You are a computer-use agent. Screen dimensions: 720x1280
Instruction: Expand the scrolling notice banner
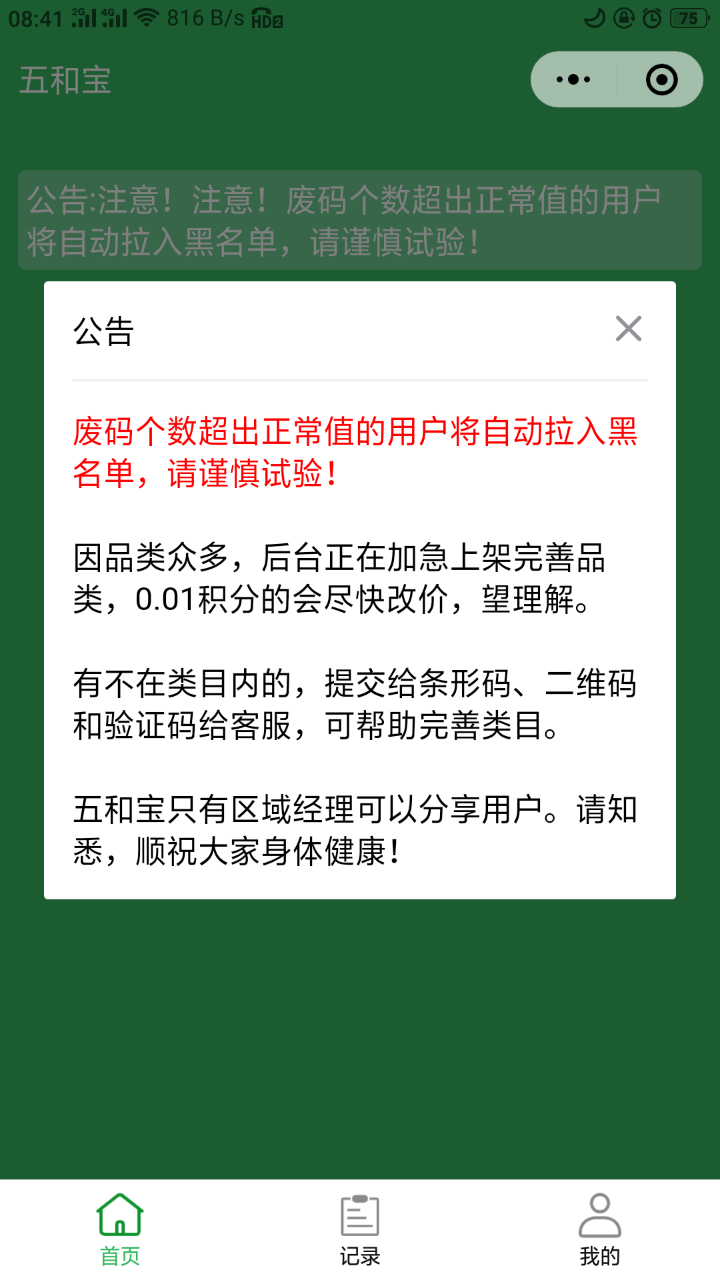click(x=360, y=220)
